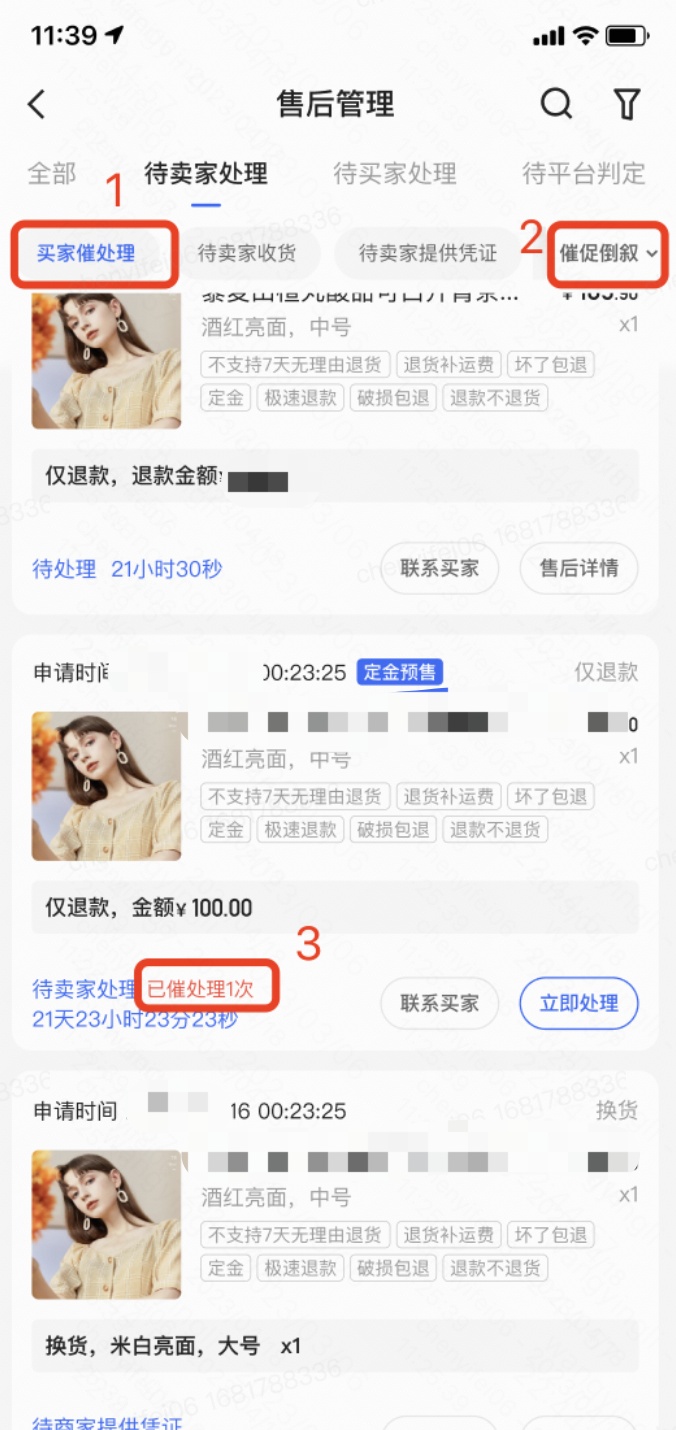This screenshot has height=1430, width=676.
Task: Expand the 催促倒叙 sort dropdown
Action: (x=608, y=253)
